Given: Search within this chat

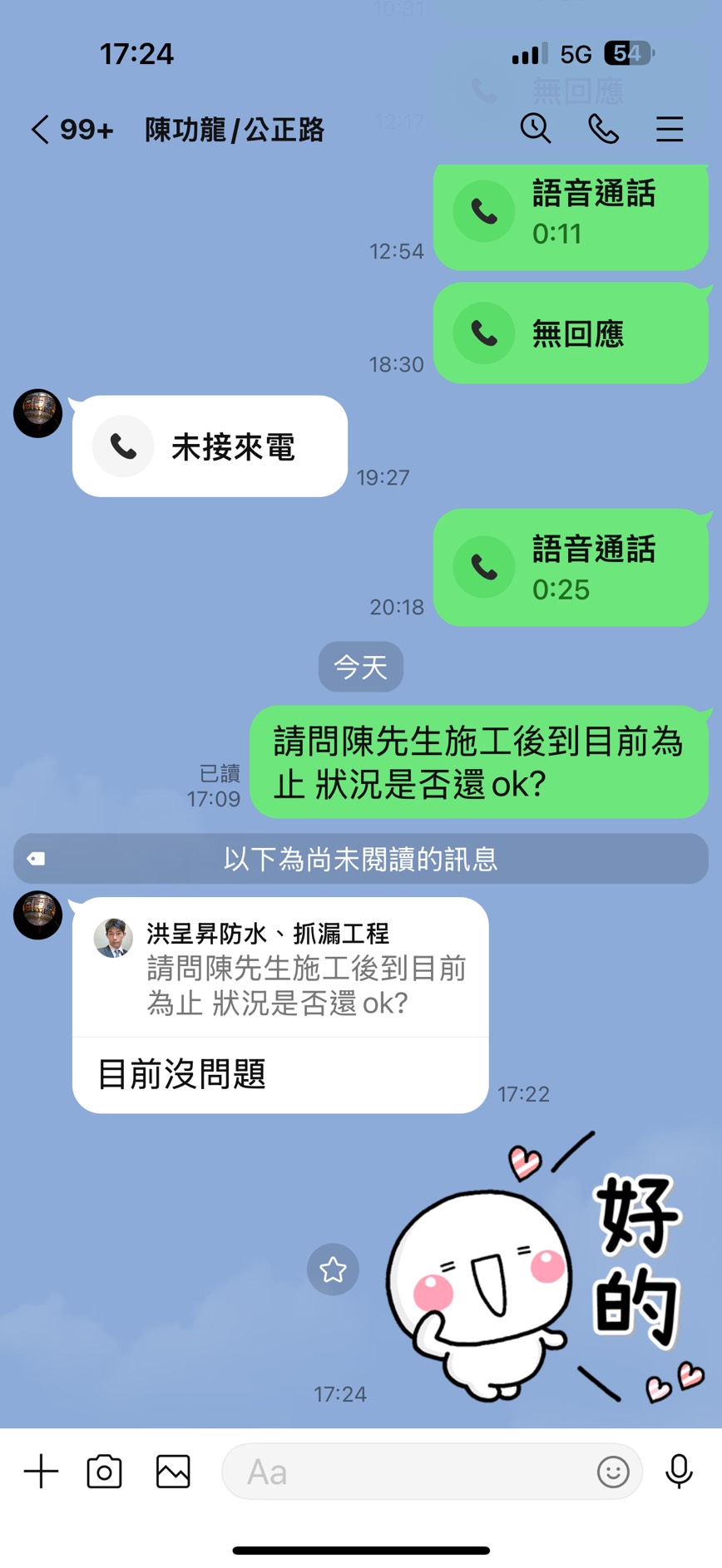Looking at the screenshot, I should click(x=536, y=129).
